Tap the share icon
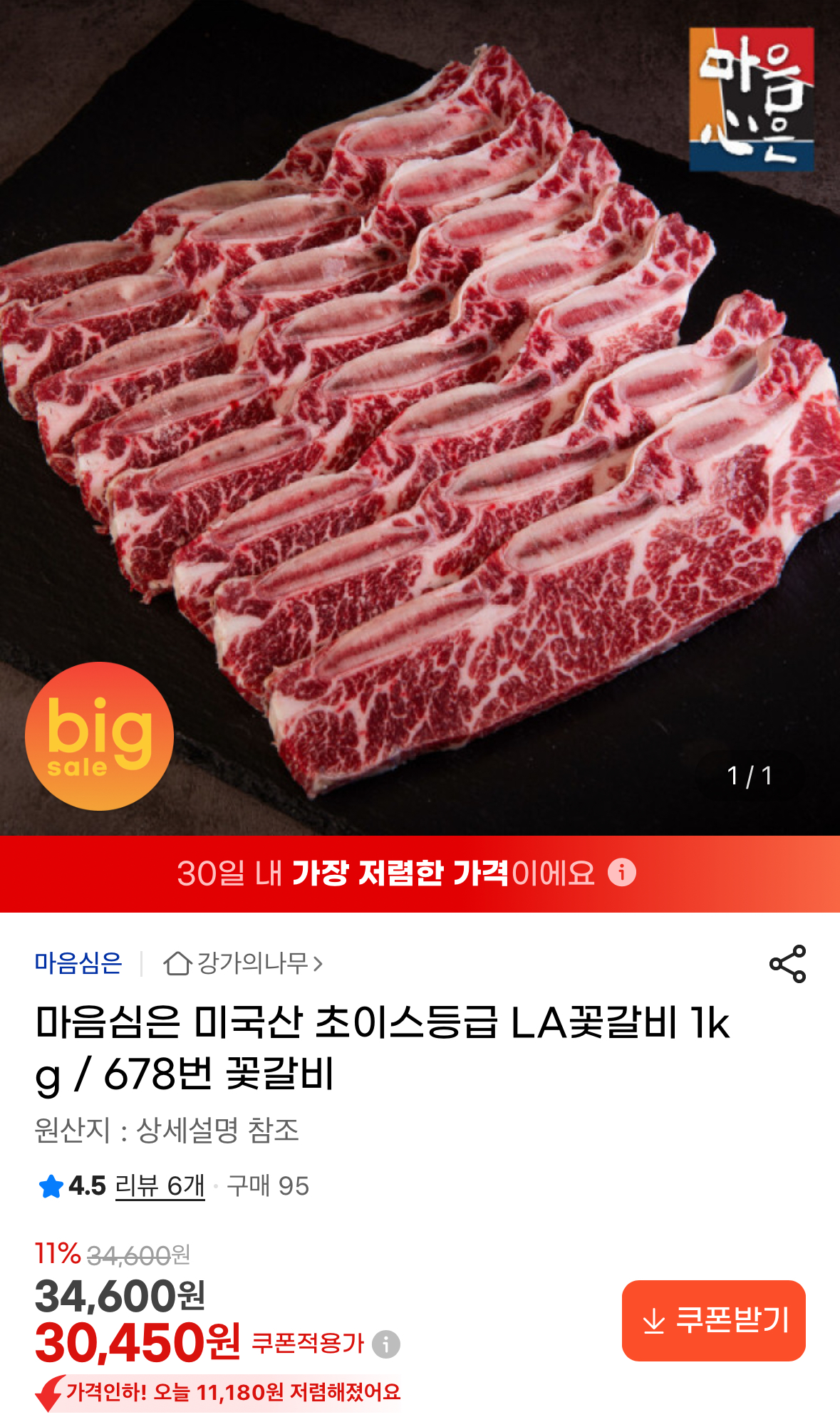 pyautogui.click(x=786, y=964)
